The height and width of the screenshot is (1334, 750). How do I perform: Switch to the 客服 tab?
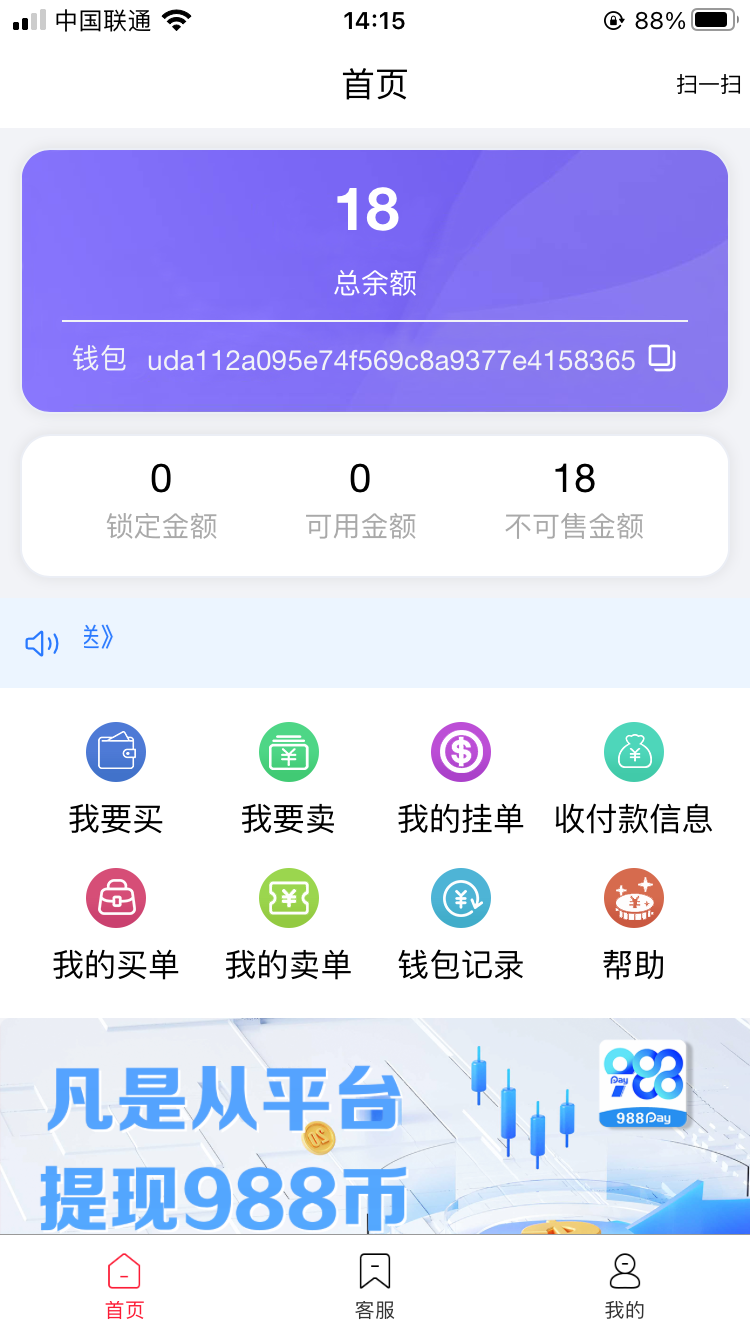pyautogui.click(x=375, y=1286)
